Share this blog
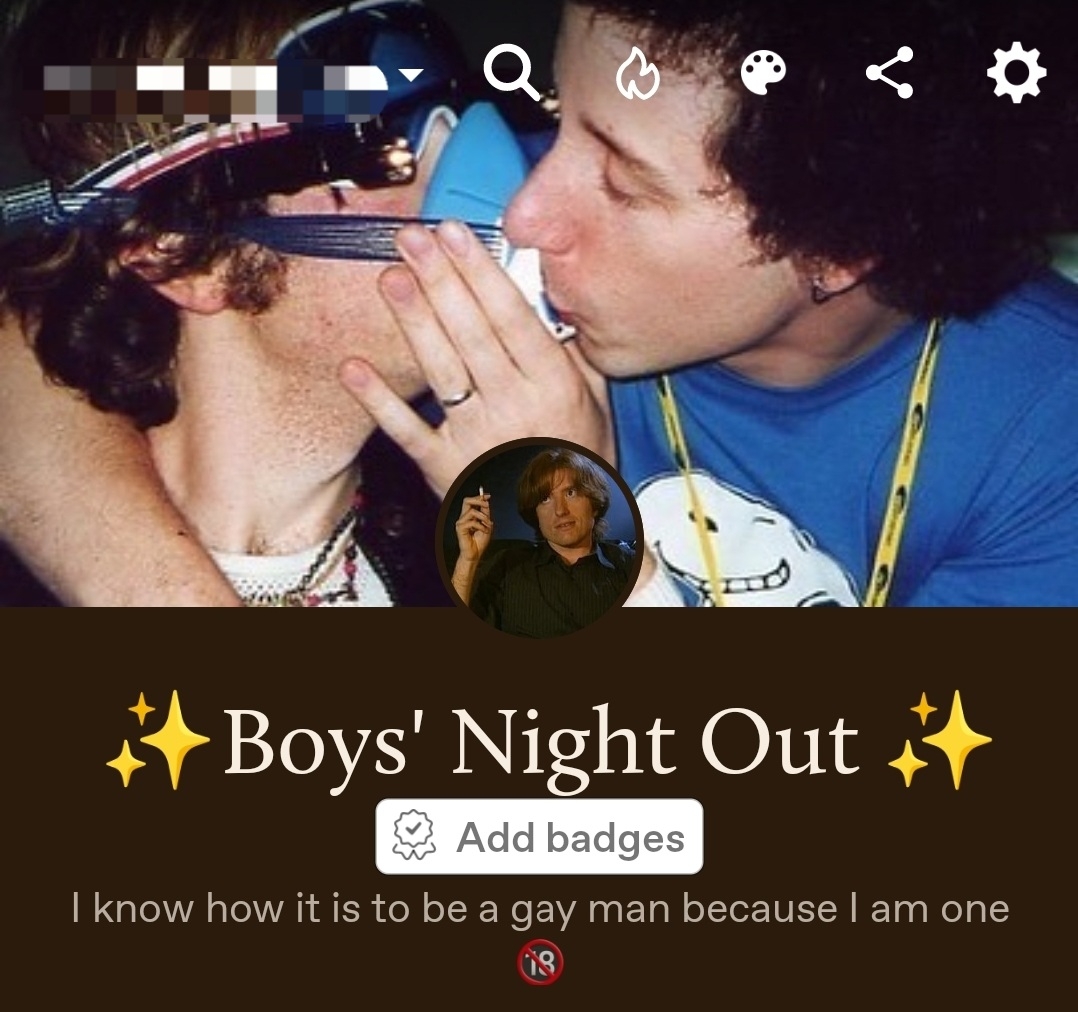Screen dimensions: 1078x1012 pos(889,74)
